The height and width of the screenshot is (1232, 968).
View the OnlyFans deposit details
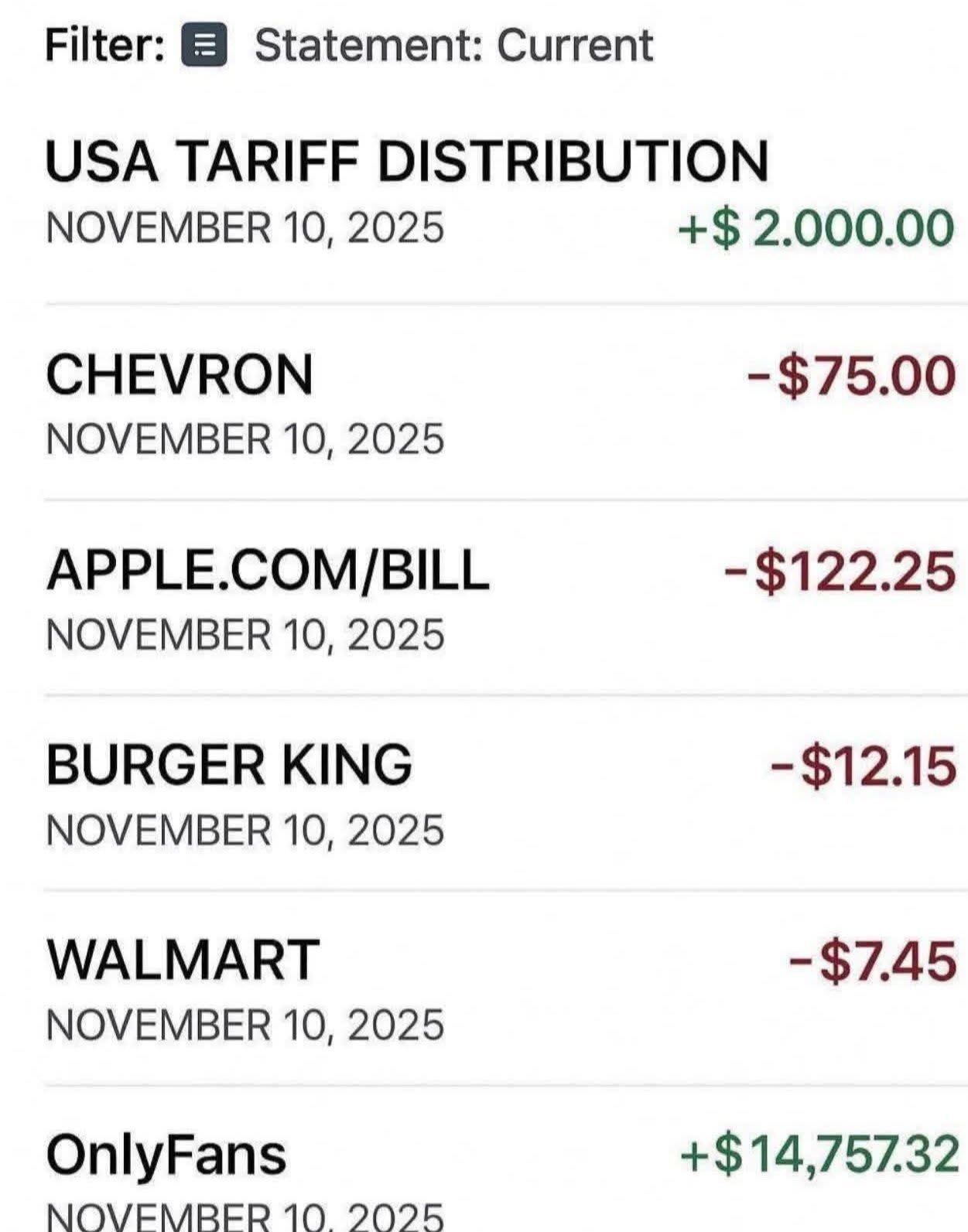pos(166,1155)
